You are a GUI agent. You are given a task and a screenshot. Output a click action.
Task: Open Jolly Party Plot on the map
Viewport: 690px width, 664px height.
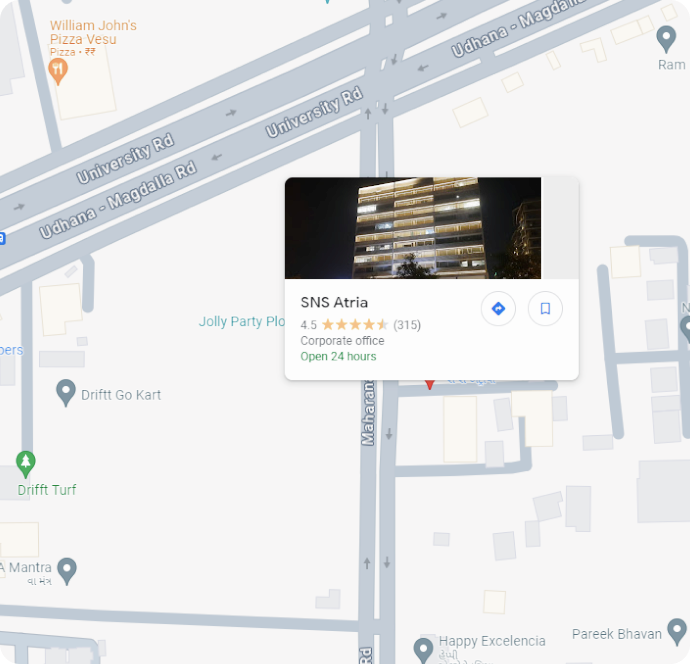[x=242, y=321]
